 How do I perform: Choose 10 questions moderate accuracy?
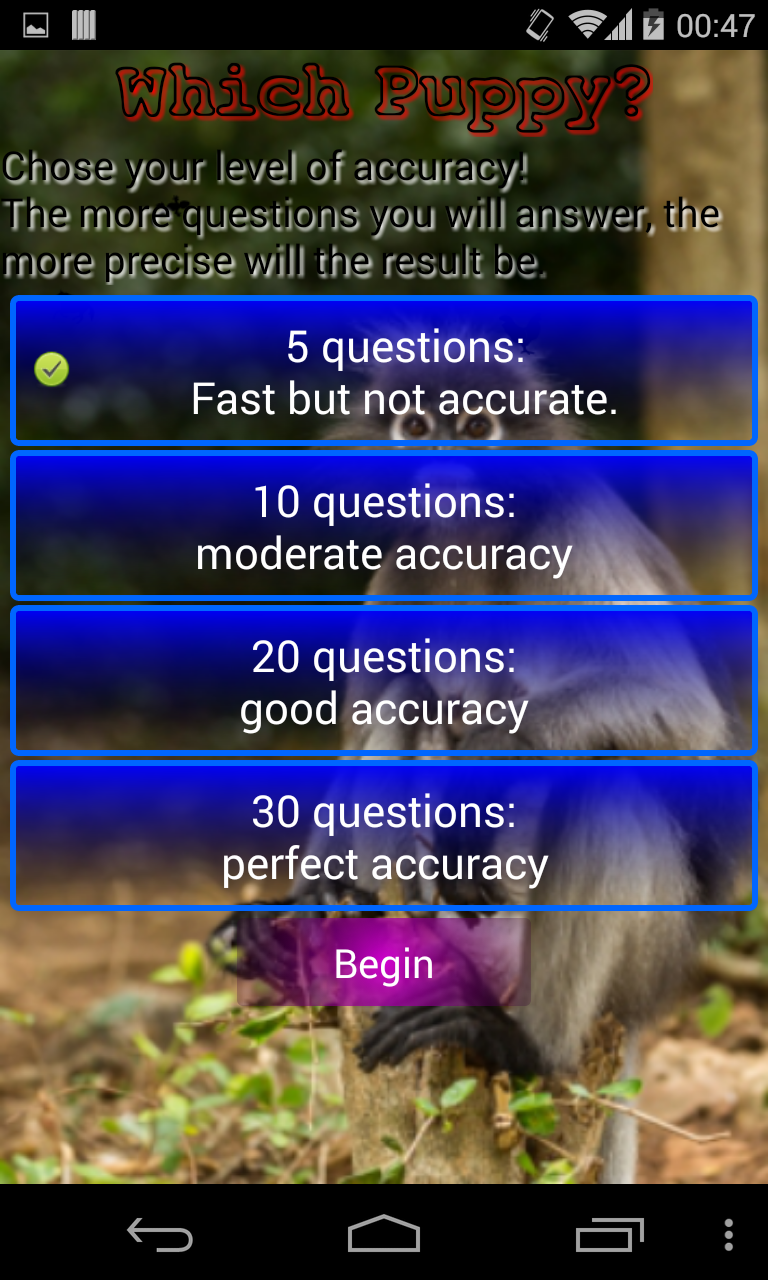(384, 526)
